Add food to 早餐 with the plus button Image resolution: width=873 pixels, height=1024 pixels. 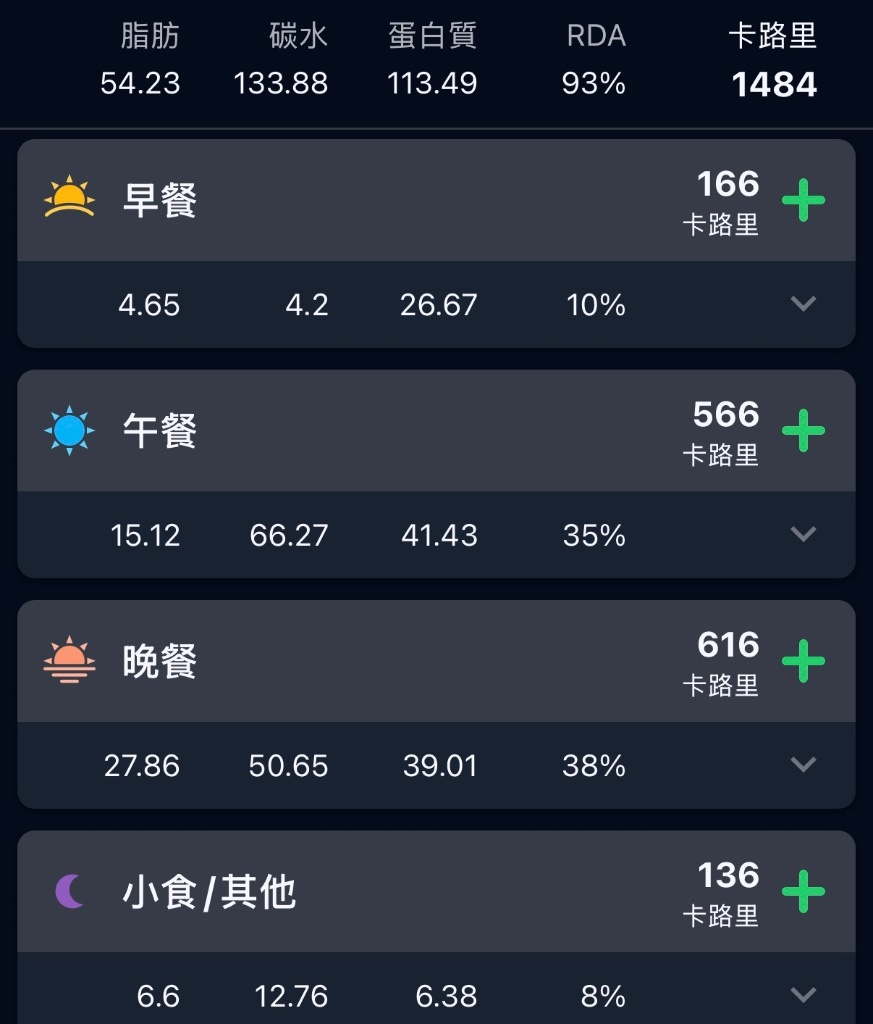coord(803,201)
